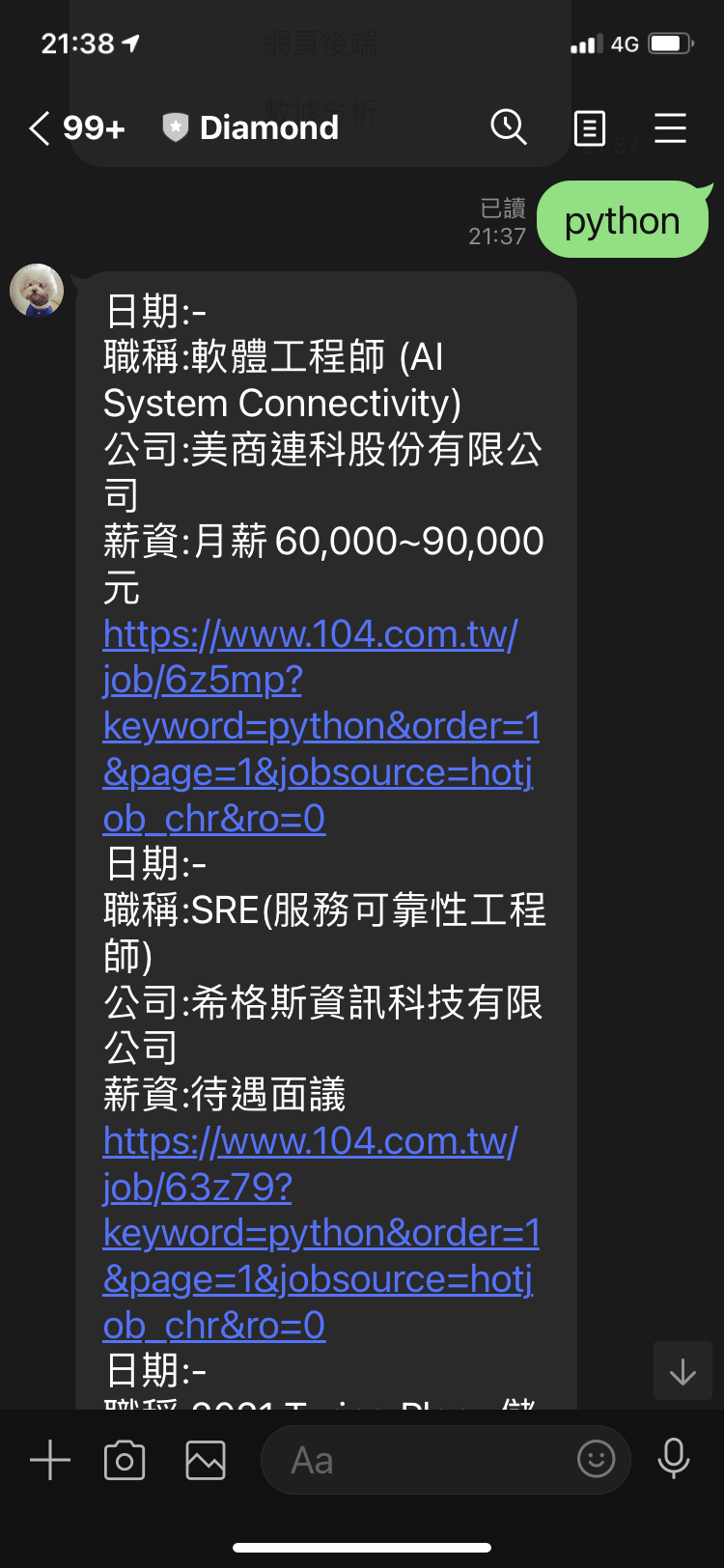Tap the sender's dog avatar
Screen dimensions: 724x1568
point(37,290)
